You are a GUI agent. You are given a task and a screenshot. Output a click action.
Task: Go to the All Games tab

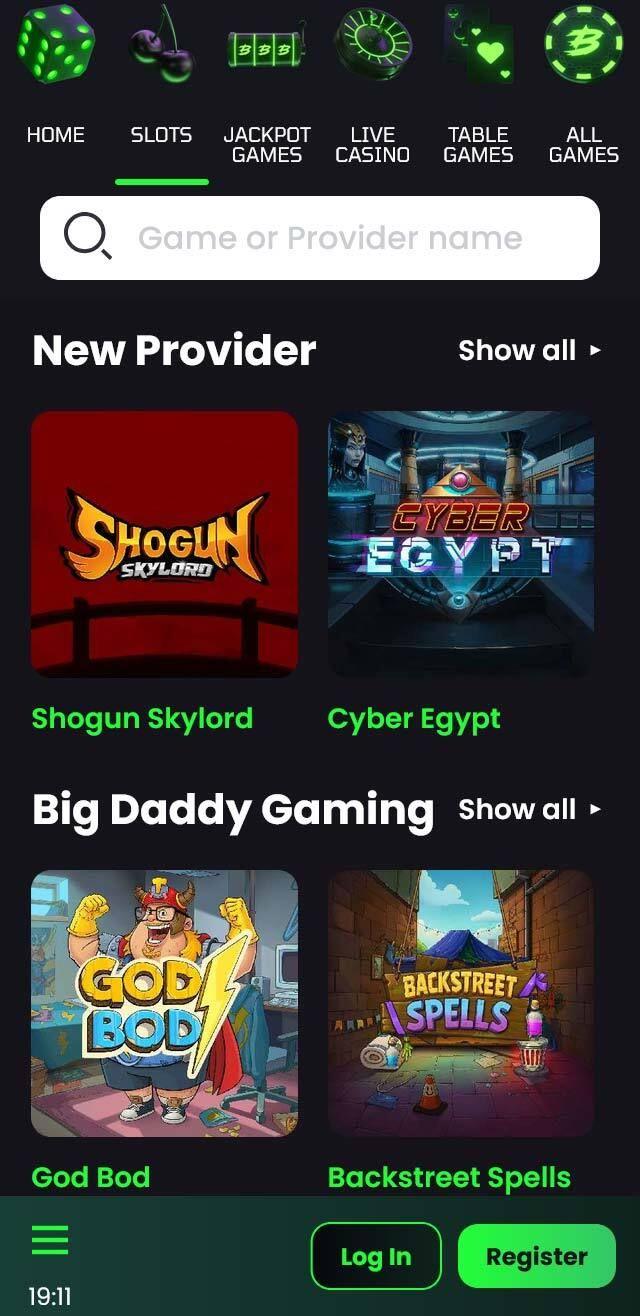584,145
